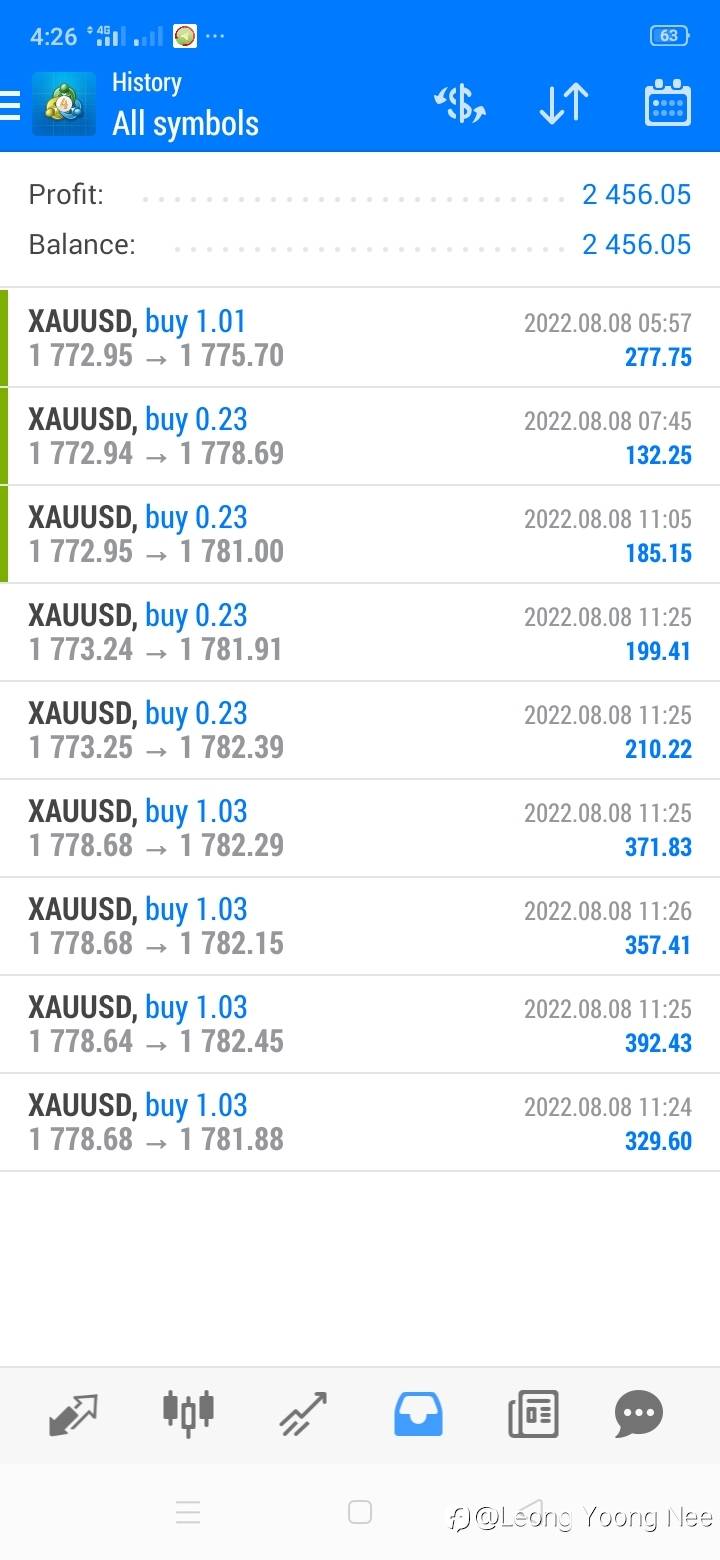Open the Chat messages tab

point(639,1414)
